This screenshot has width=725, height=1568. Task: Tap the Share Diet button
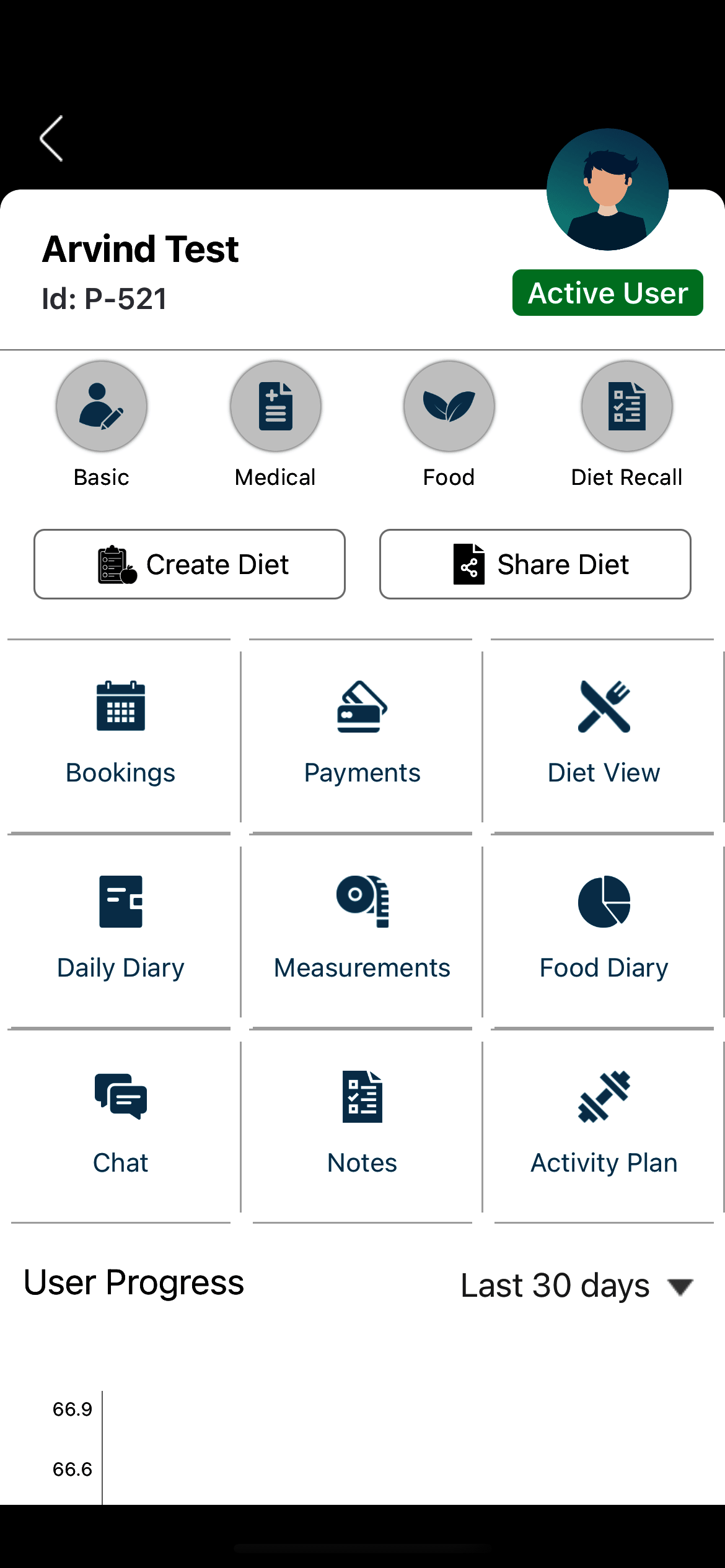[x=535, y=564]
